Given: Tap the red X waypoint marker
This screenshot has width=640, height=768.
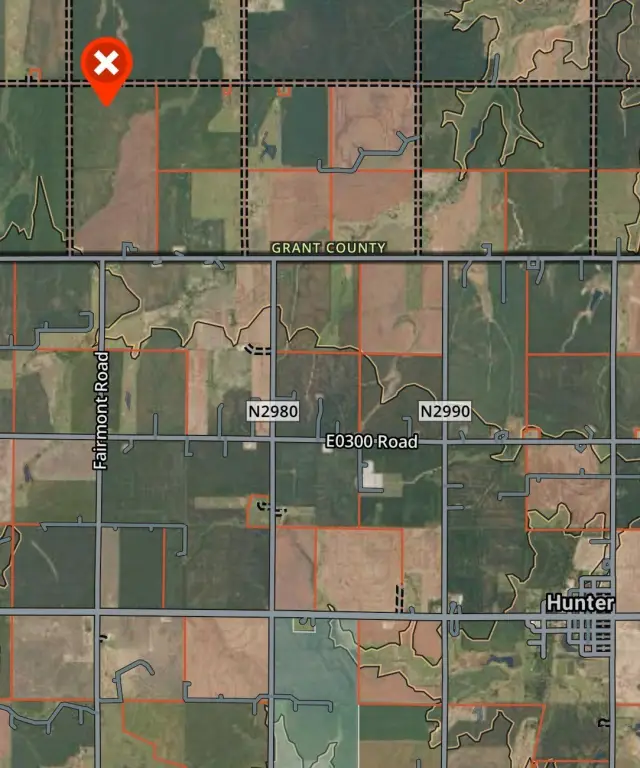Looking at the screenshot, I should (x=106, y=66).
